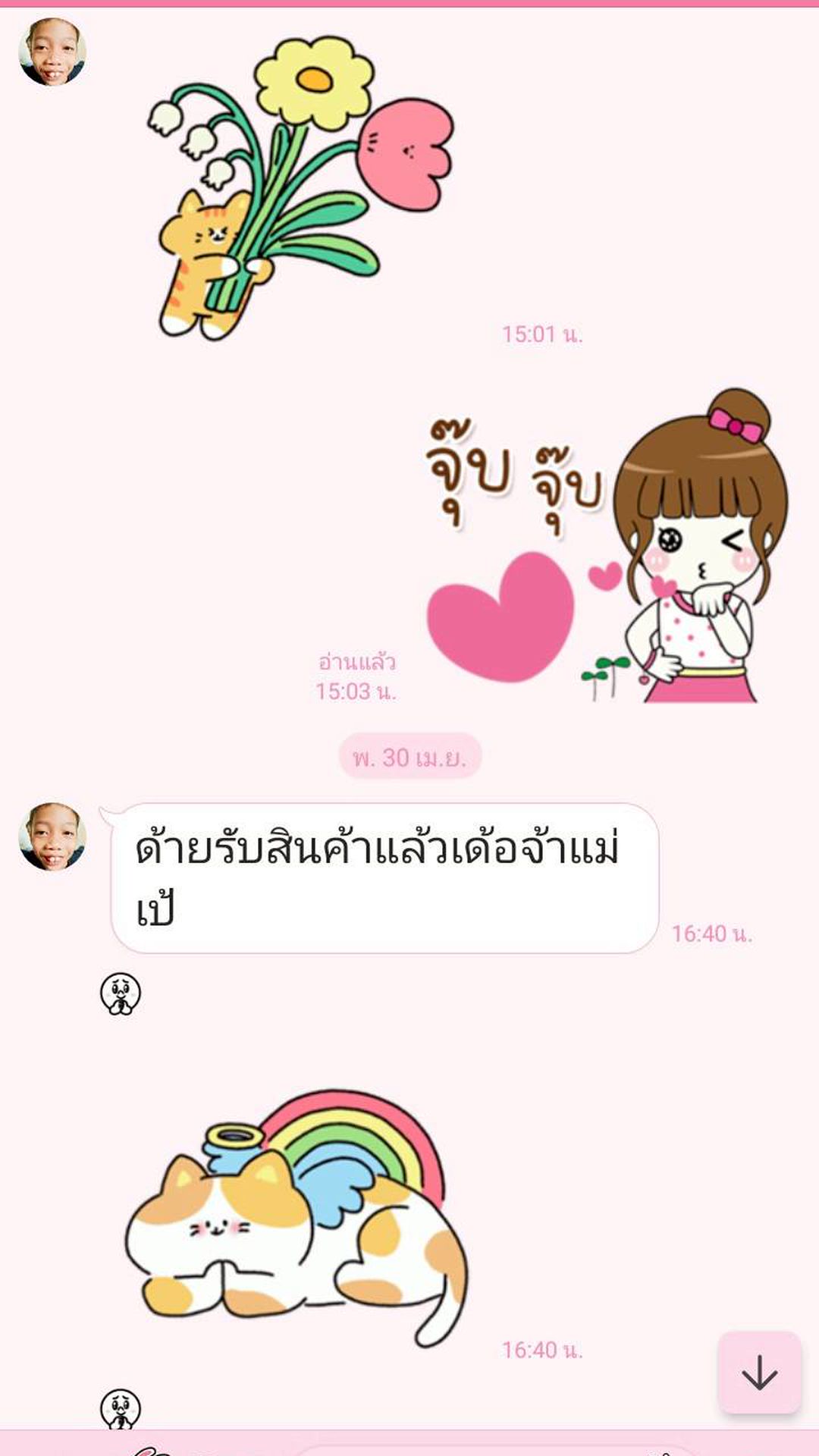The image size is (819, 1456).
Task: Tap the reaction icon under rainbow cat sticker
Action: point(121,1409)
